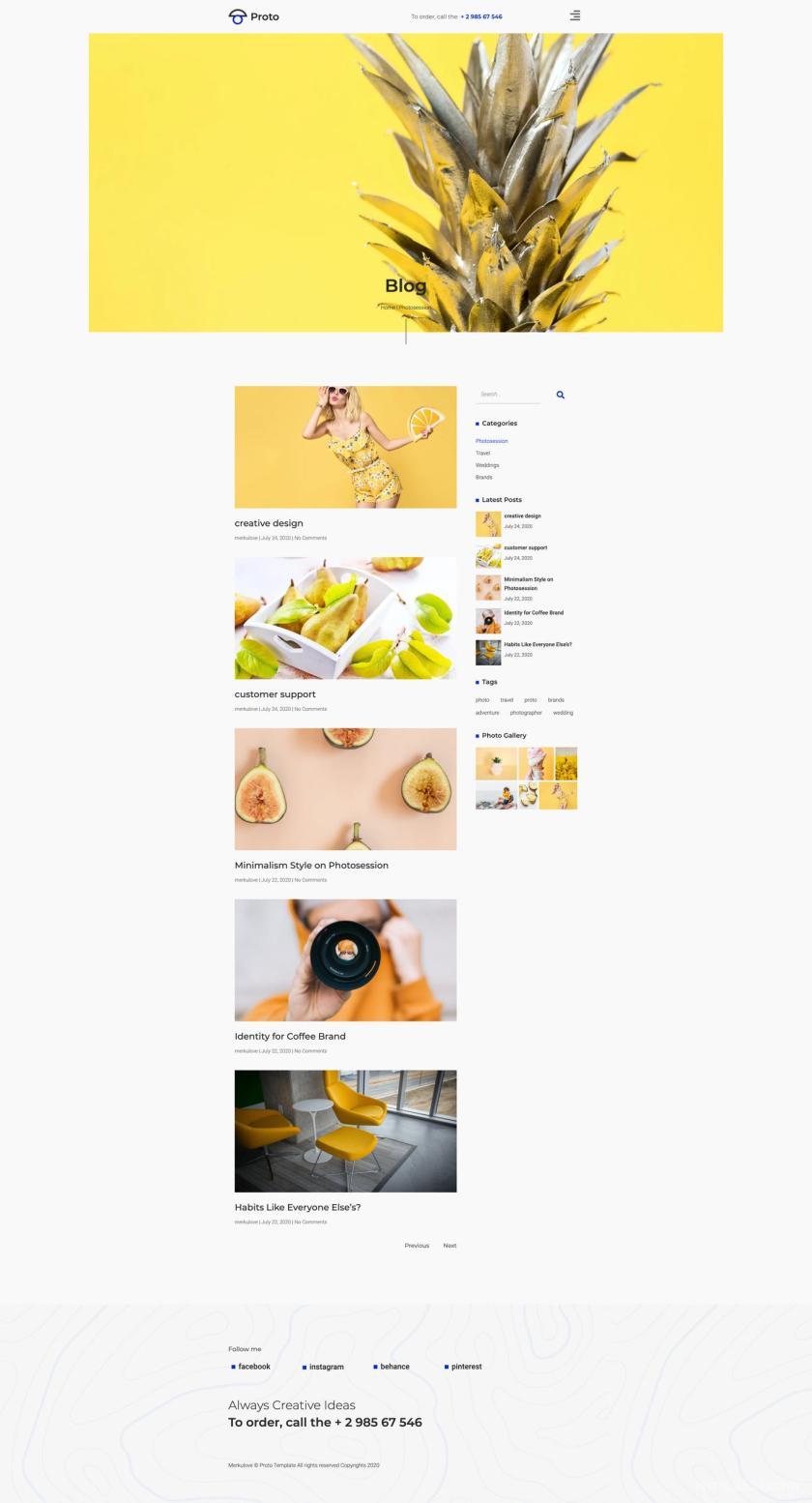Go to the Previous page

pyautogui.click(x=417, y=1246)
